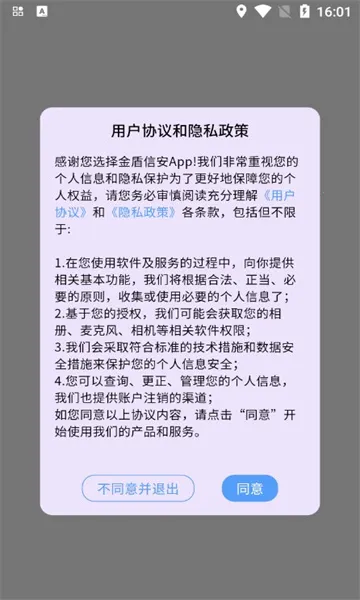
Task: Open the 《用户协议》 user agreement link
Action: tap(279, 196)
